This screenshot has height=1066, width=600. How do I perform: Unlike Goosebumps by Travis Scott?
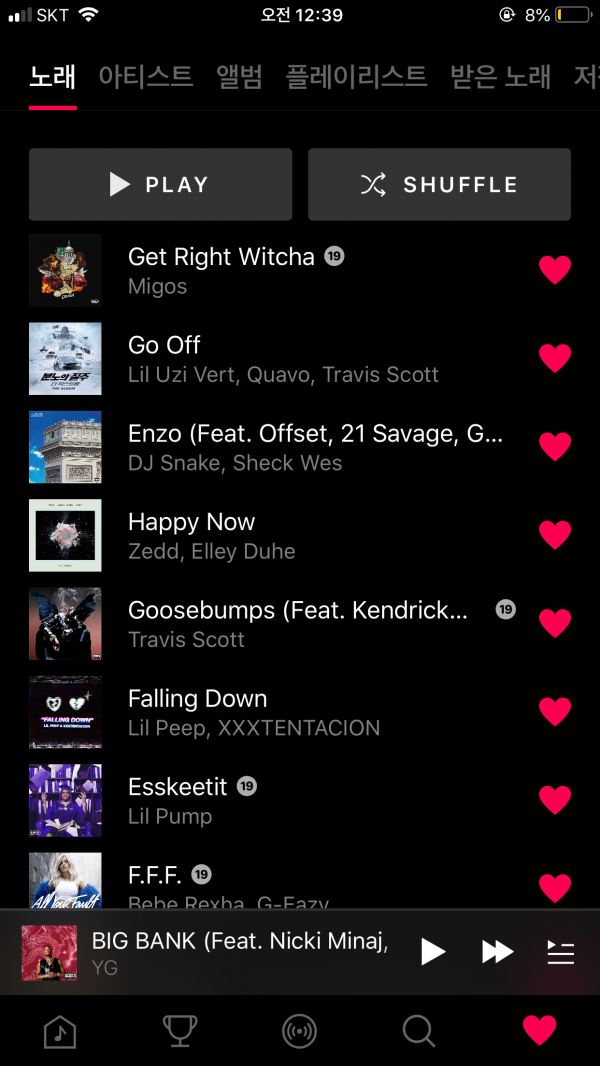[555, 623]
